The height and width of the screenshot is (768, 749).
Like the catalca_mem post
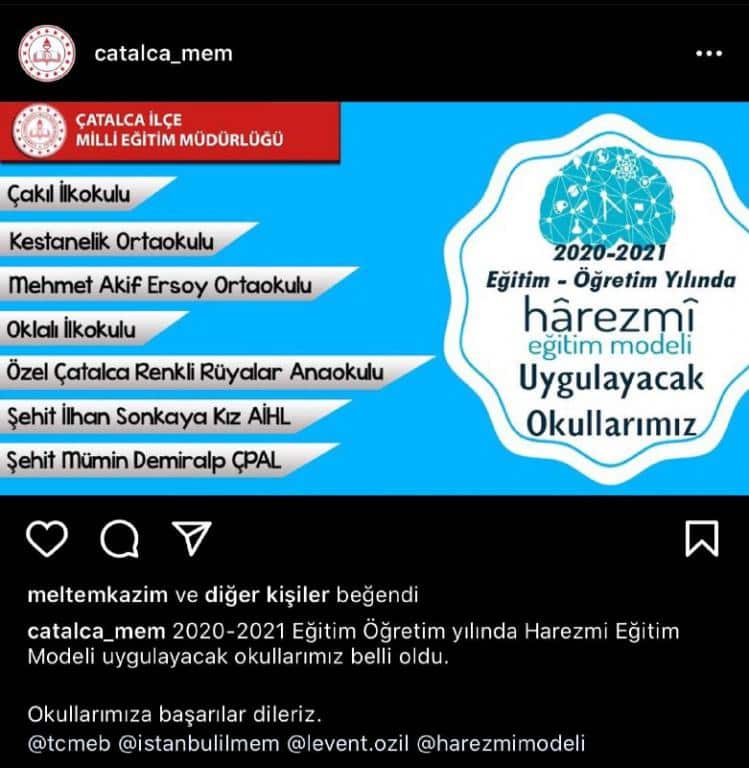(46, 539)
